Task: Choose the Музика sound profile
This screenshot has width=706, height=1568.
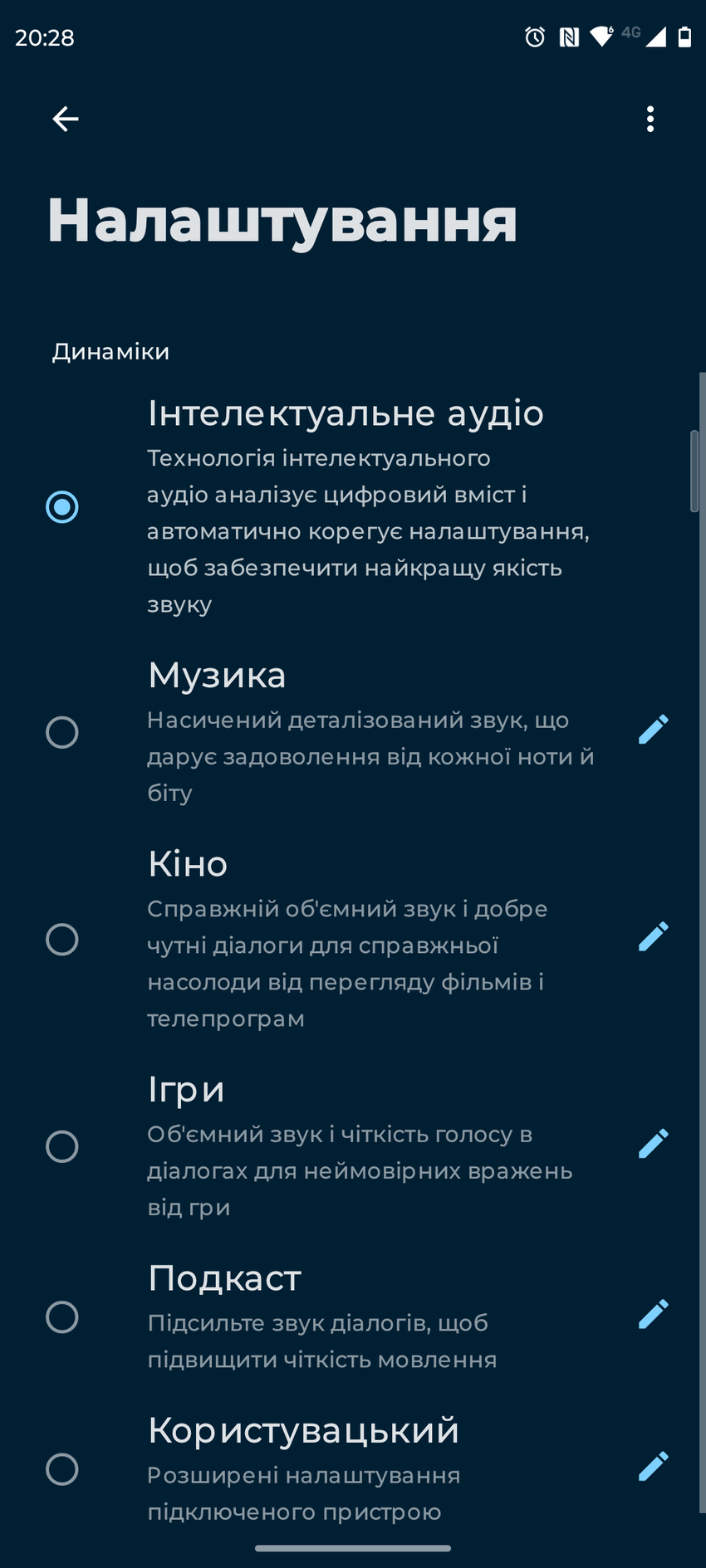Action: (x=62, y=732)
